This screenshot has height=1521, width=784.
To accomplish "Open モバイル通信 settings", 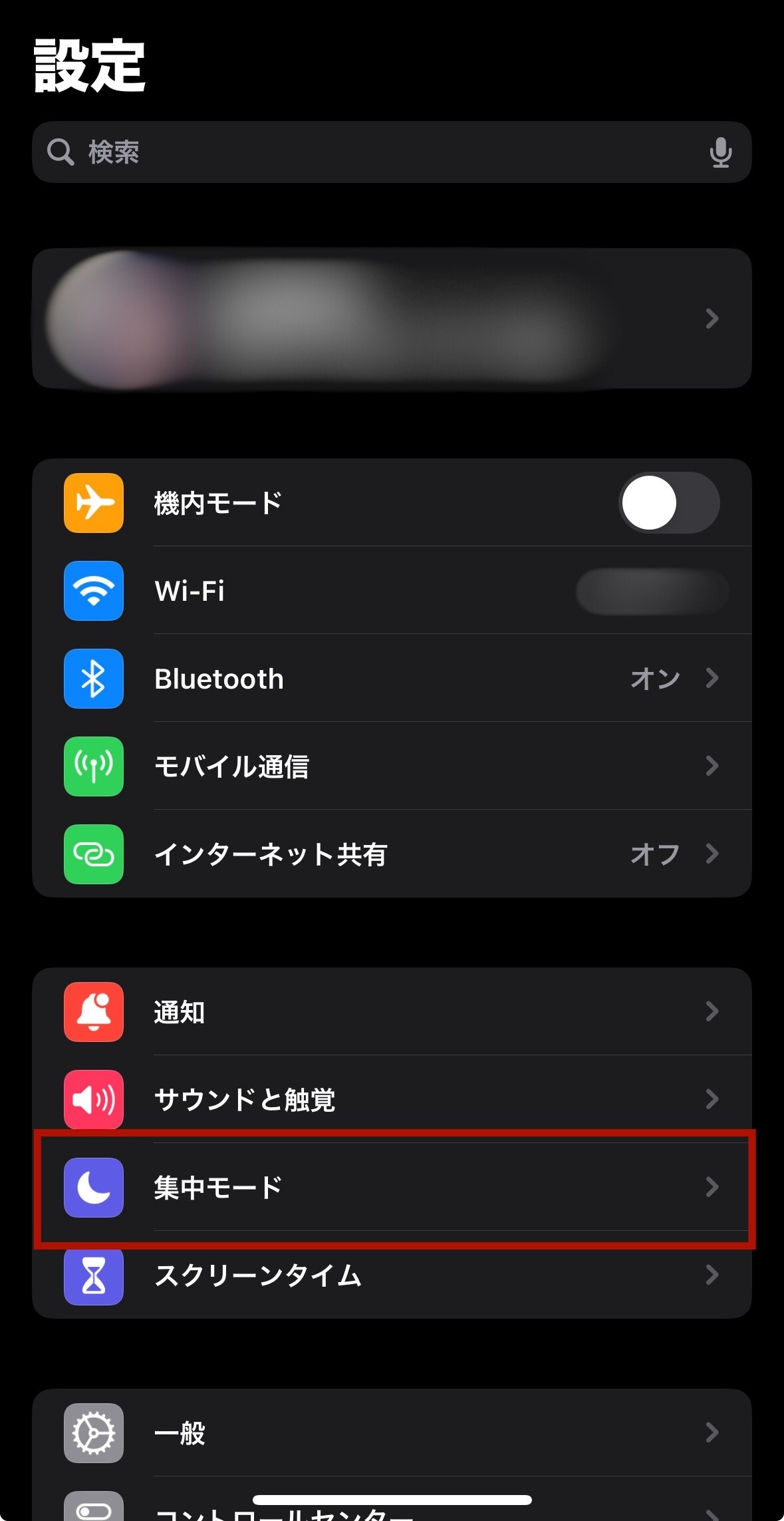I will point(392,766).
